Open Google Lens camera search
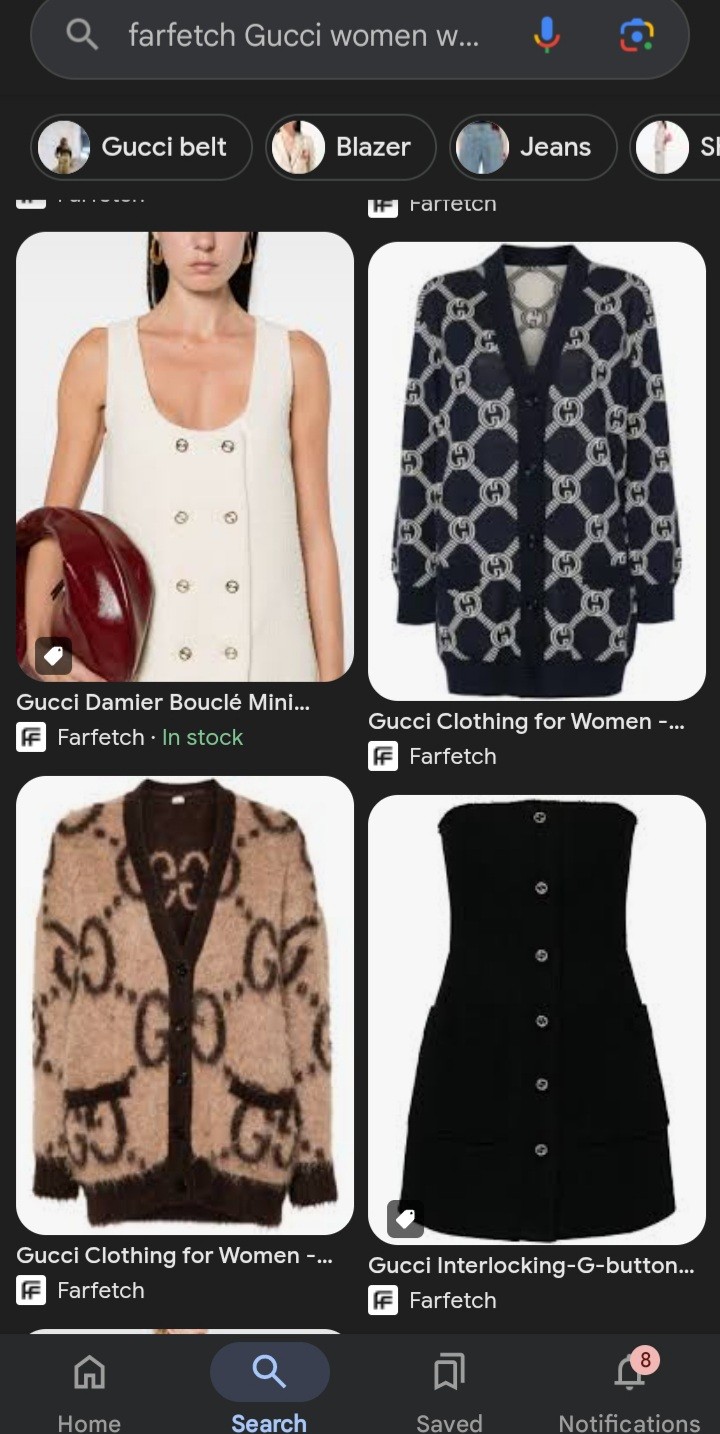The image size is (720, 1434). coord(637,36)
